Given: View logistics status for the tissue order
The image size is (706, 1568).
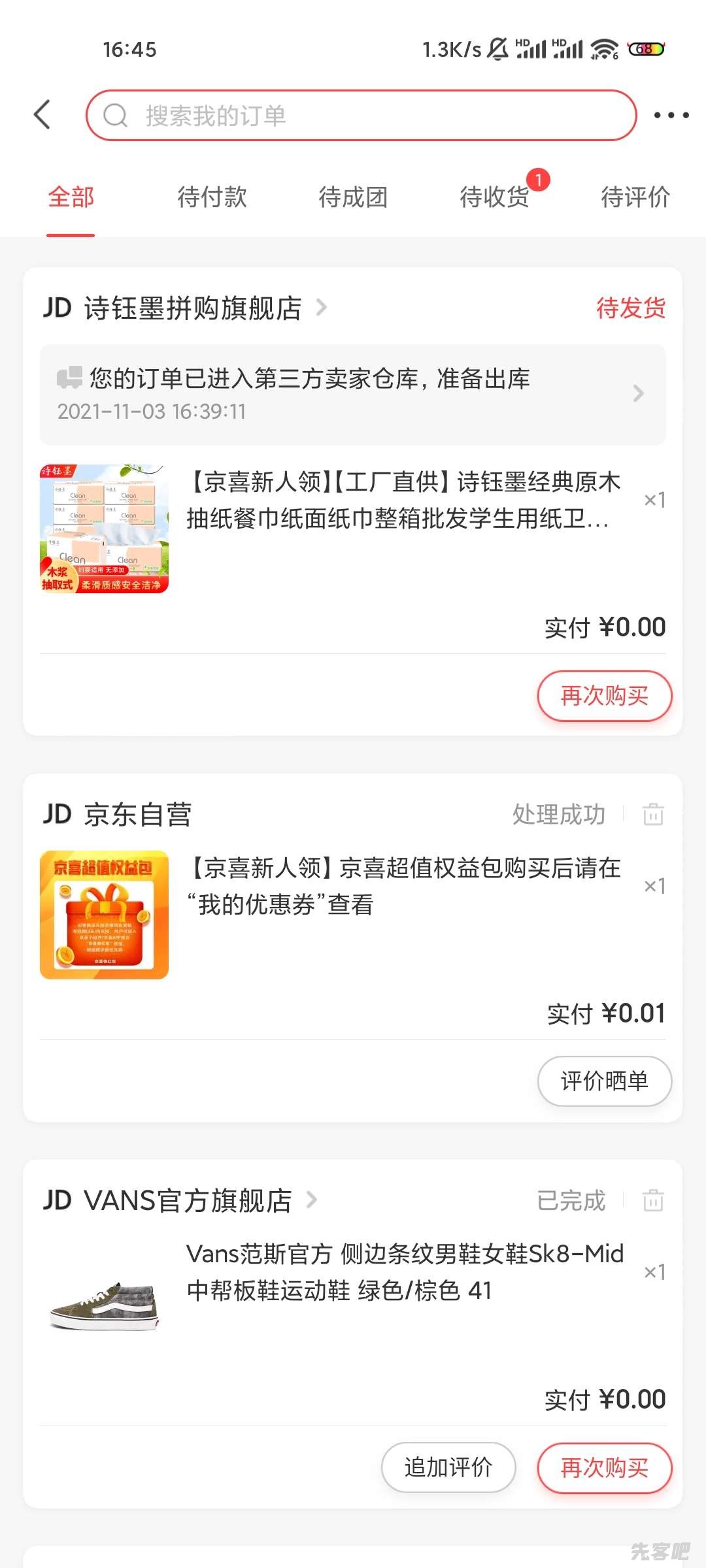Looking at the screenshot, I should click(353, 394).
